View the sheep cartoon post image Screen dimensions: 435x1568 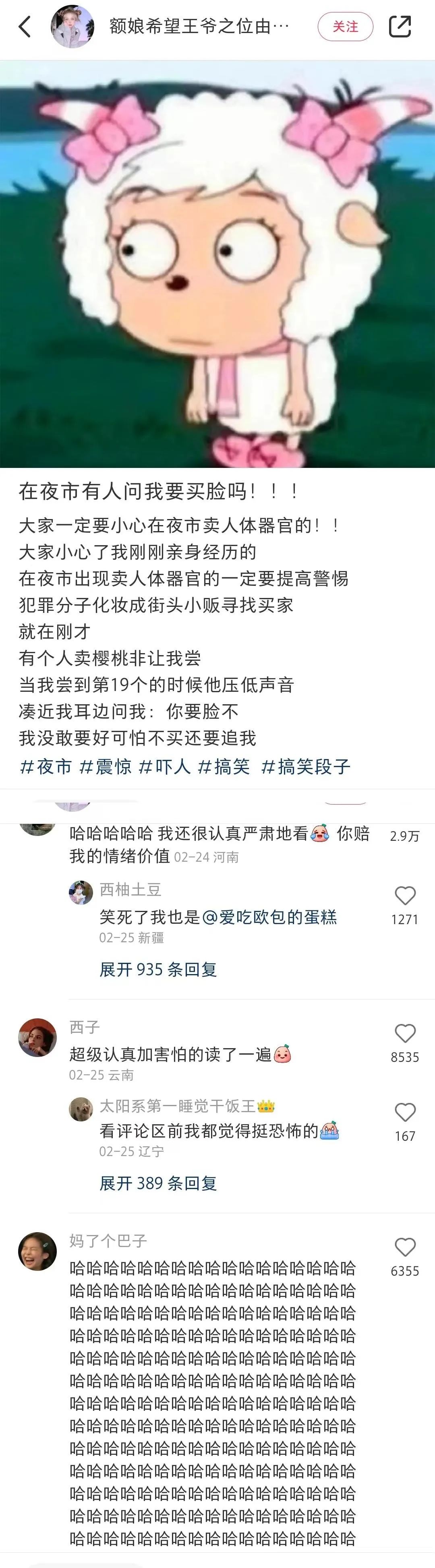pyautogui.click(x=217, y=264)
